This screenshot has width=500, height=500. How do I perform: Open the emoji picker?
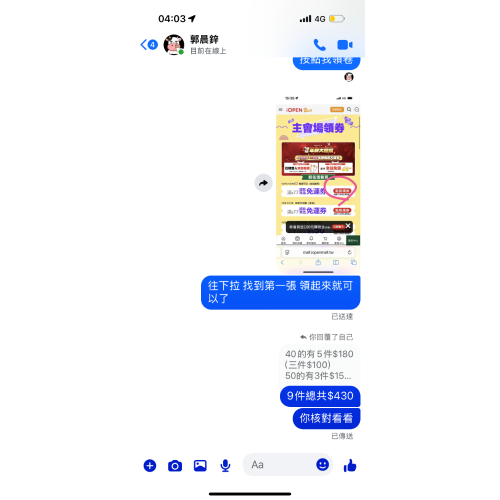point(322,464)
